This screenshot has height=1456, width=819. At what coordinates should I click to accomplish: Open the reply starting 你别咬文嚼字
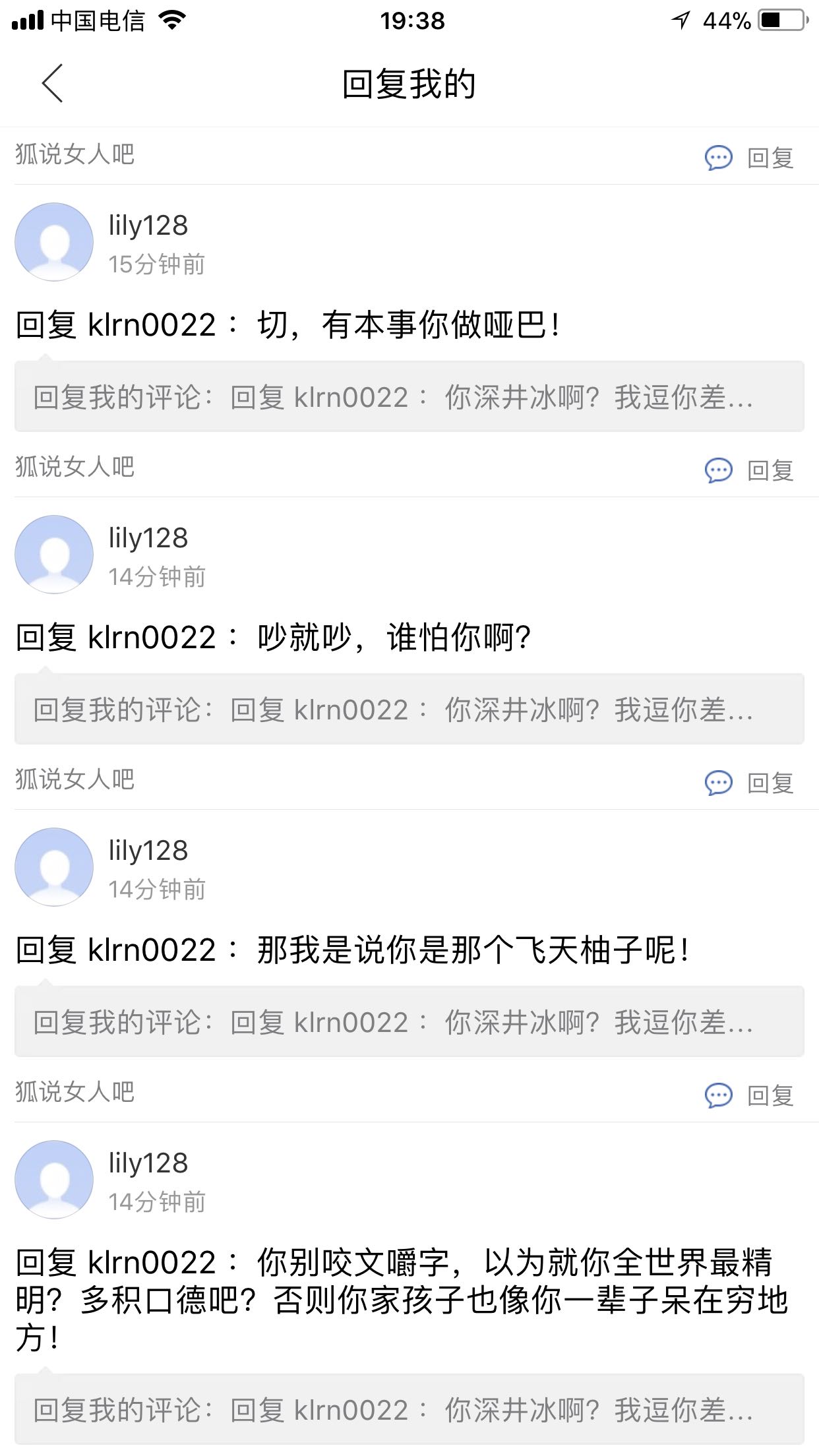click(402, 1300)
